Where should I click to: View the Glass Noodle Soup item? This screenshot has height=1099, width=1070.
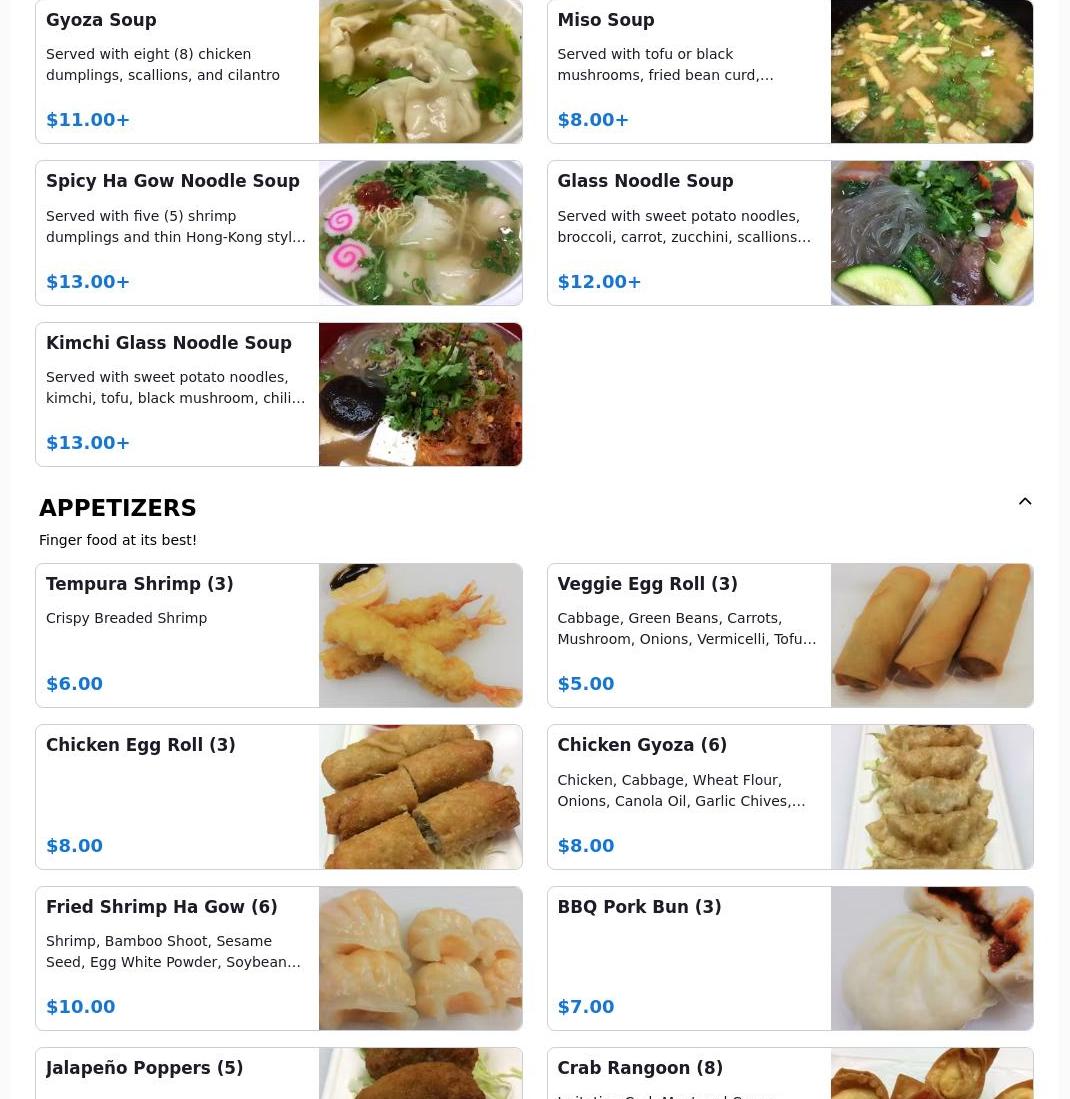click(x=789, y=233)
